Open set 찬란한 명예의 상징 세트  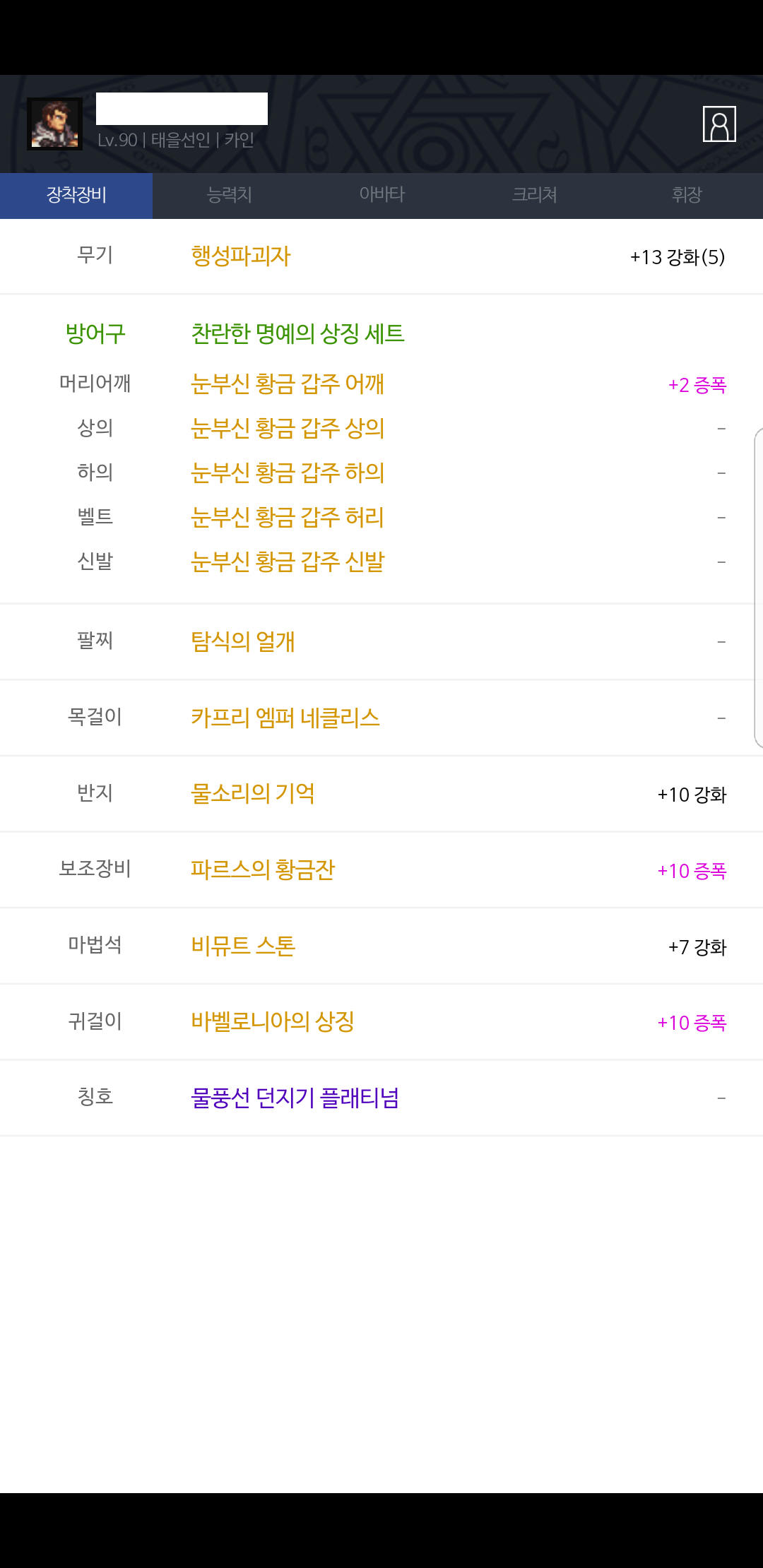click(x=297, y=333)
